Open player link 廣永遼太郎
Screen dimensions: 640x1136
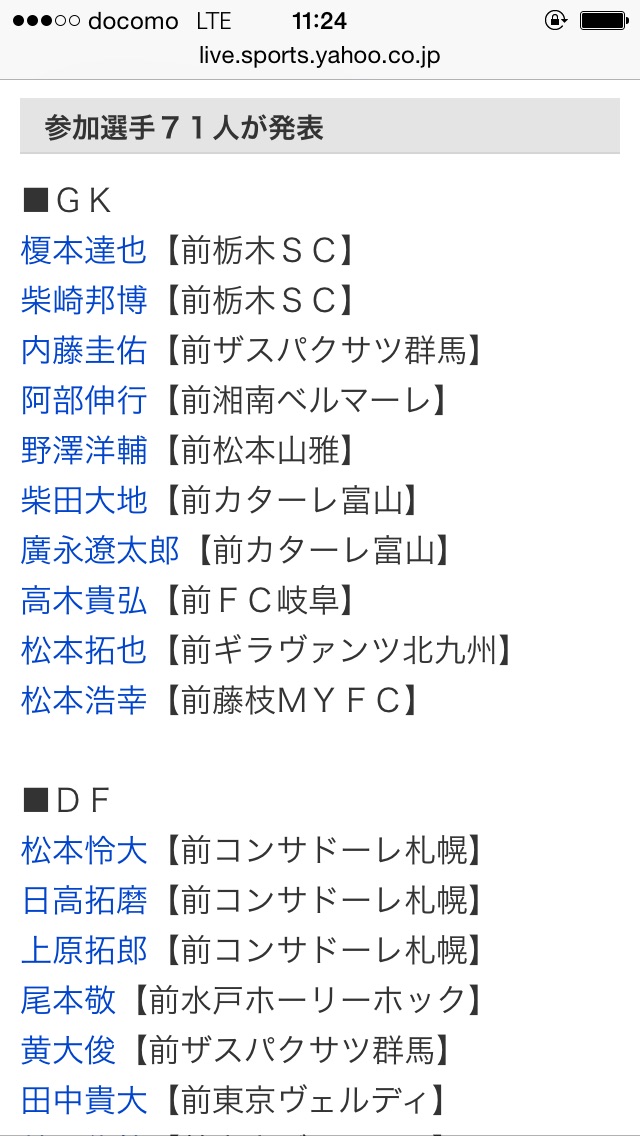(x=100, y=551)
